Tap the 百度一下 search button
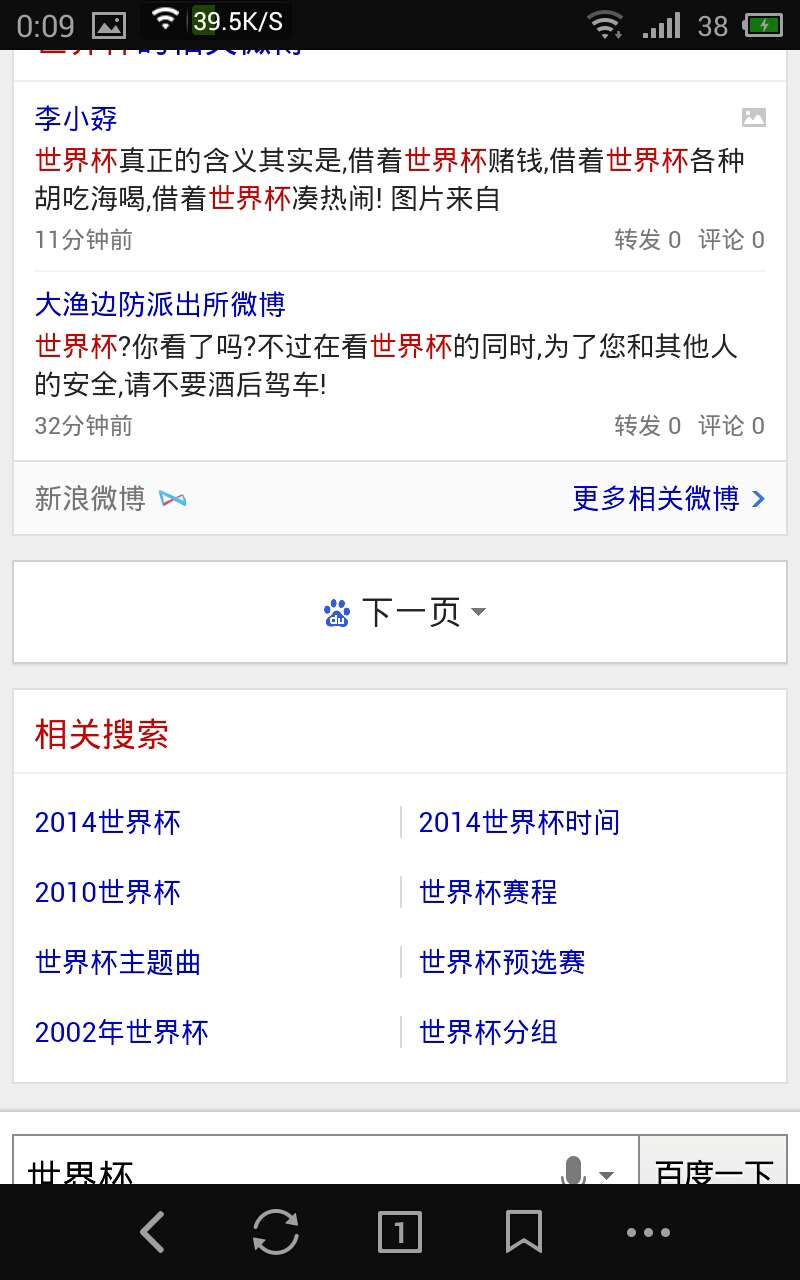The width and height of the screenshot is (800, 1280). [x=713, y=1166]
